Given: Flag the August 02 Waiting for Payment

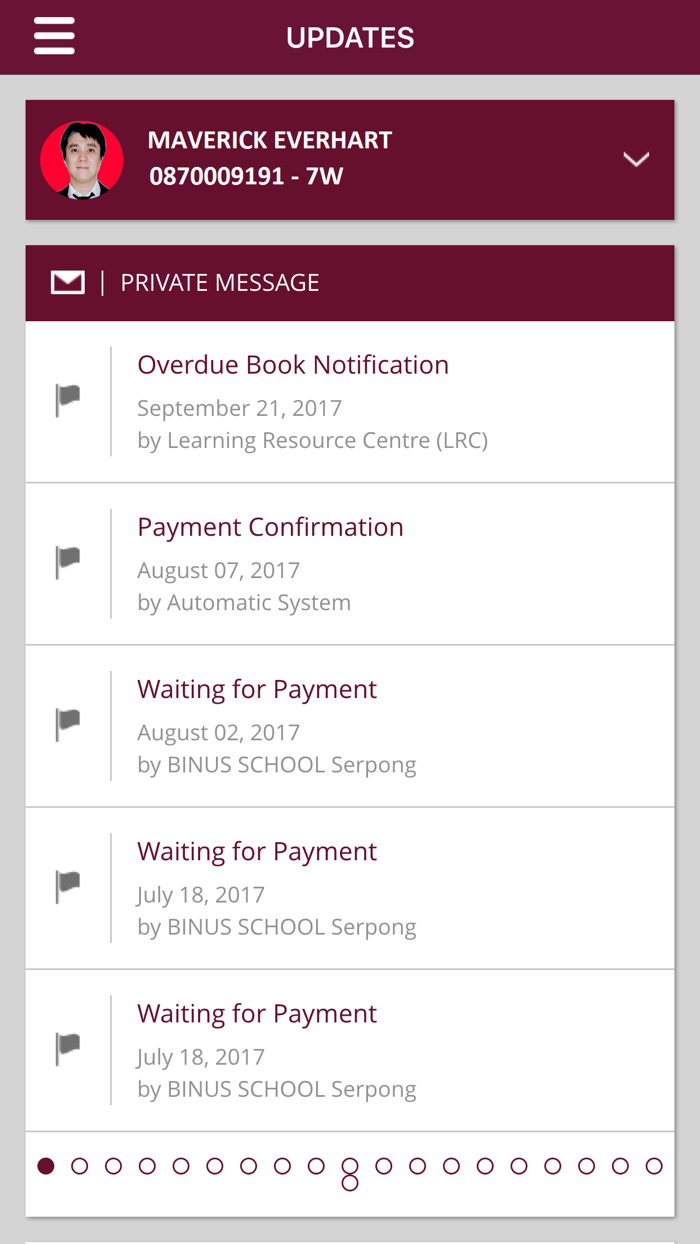Looking at the screenshot, I should (68, 725).
